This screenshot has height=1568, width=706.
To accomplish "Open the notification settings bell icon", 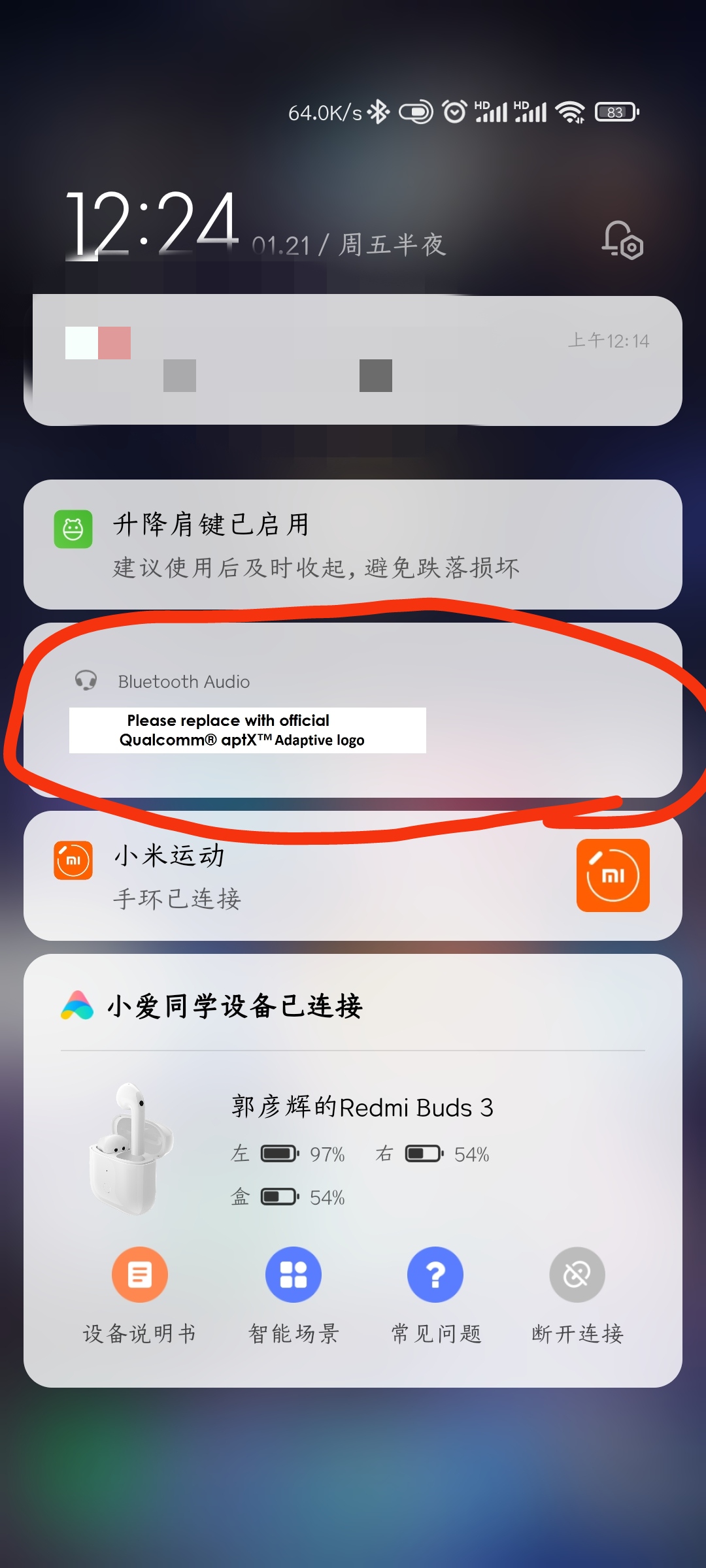I will [622, 240].
